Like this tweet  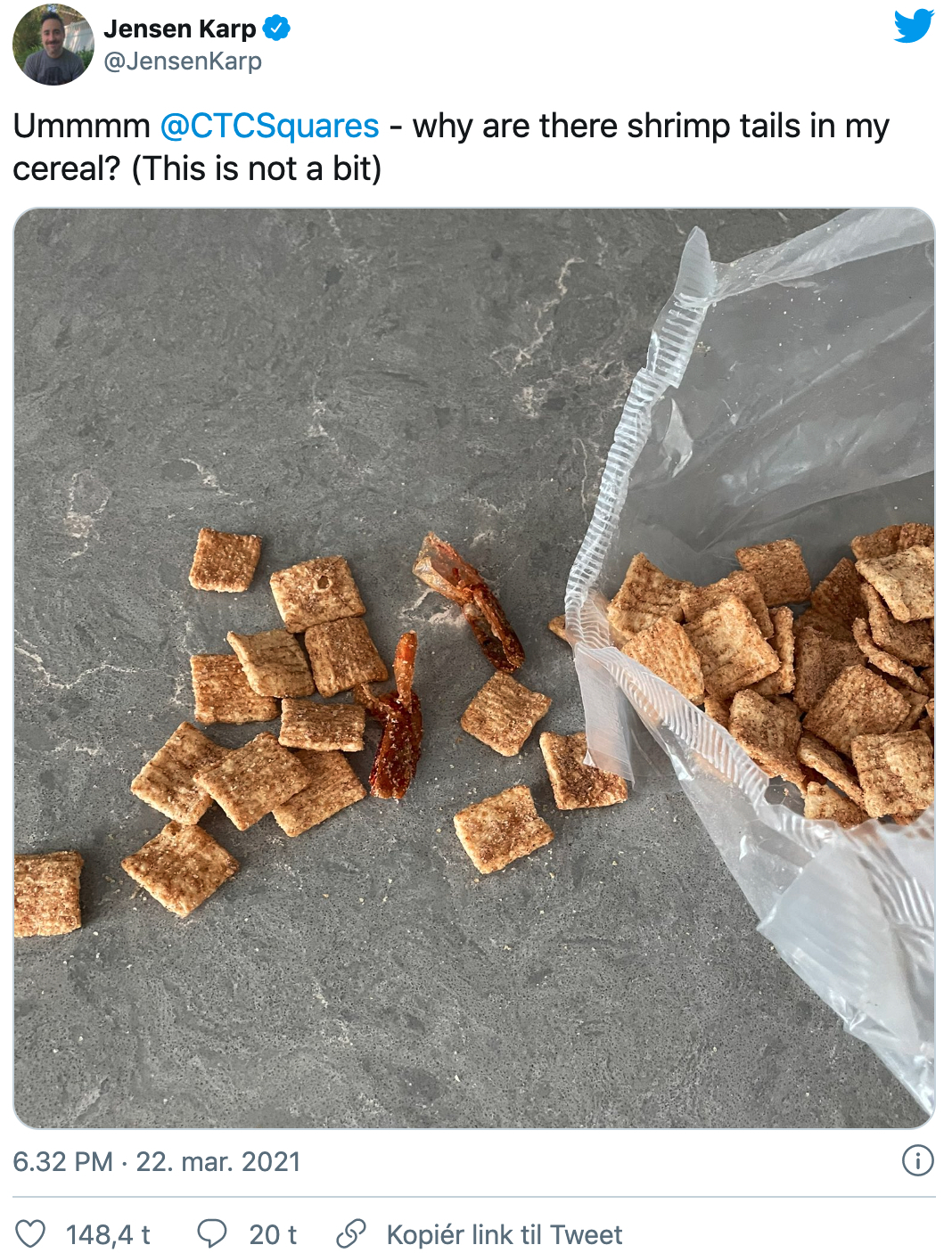coord(31,1234)
